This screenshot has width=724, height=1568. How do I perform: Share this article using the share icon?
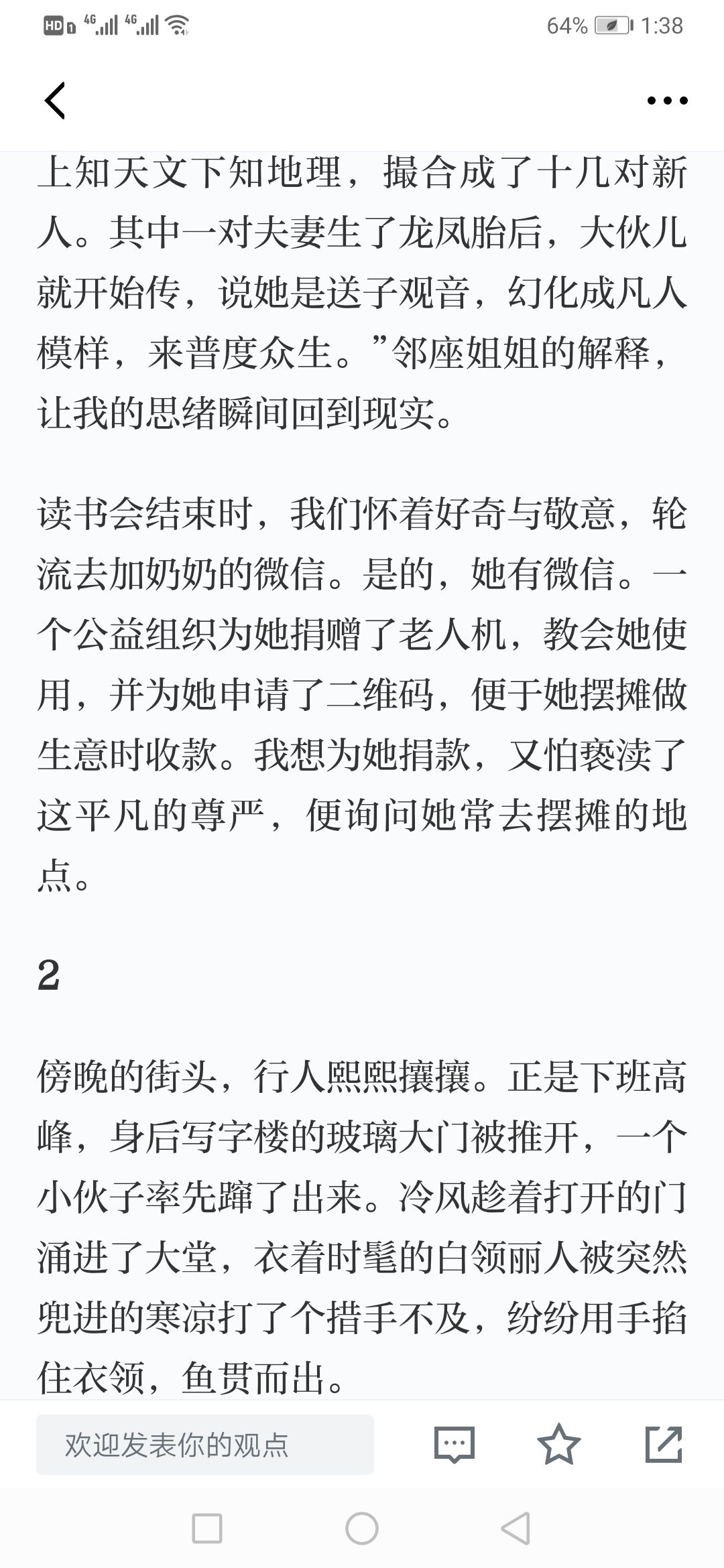[664, 1445]
